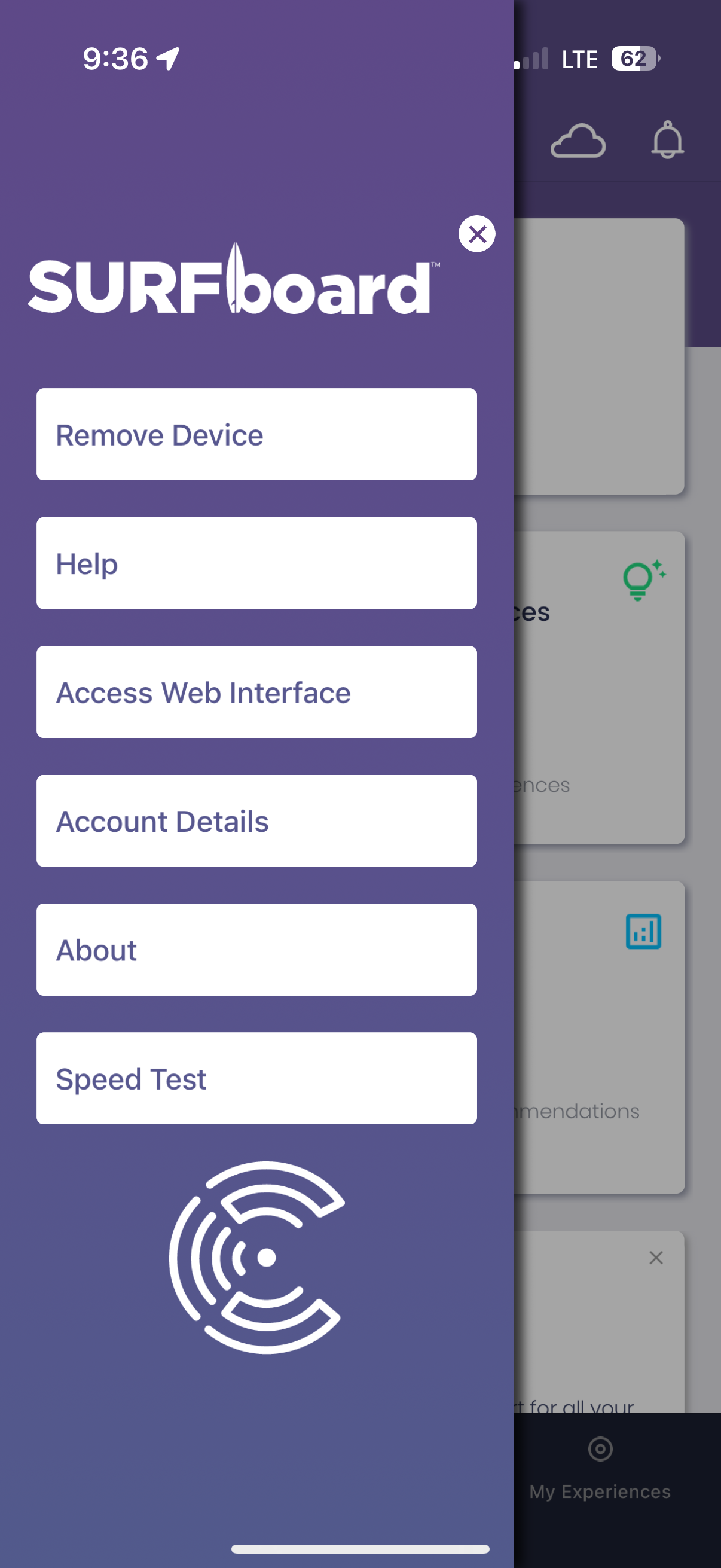The image size is (721, 1568).
Task: Start the Speed Test option
Action: point(256,1078)
